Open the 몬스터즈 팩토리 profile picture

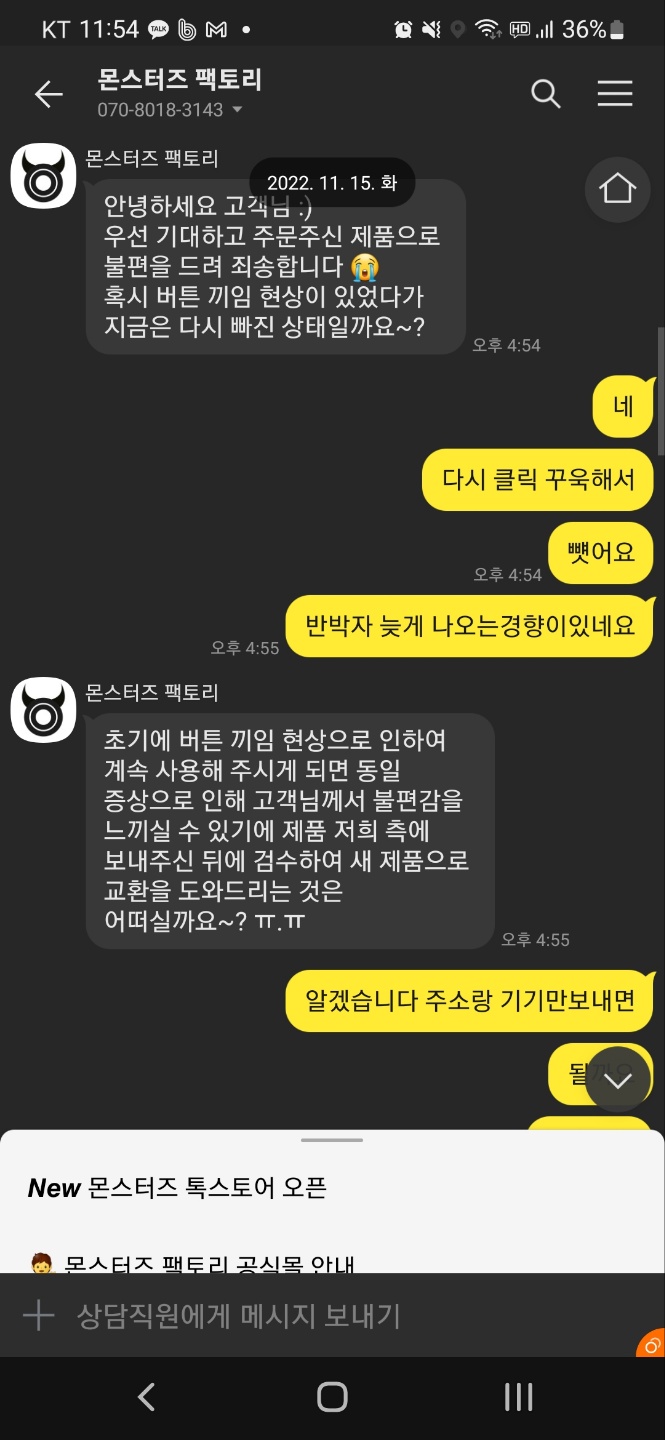tap(43, 176)
